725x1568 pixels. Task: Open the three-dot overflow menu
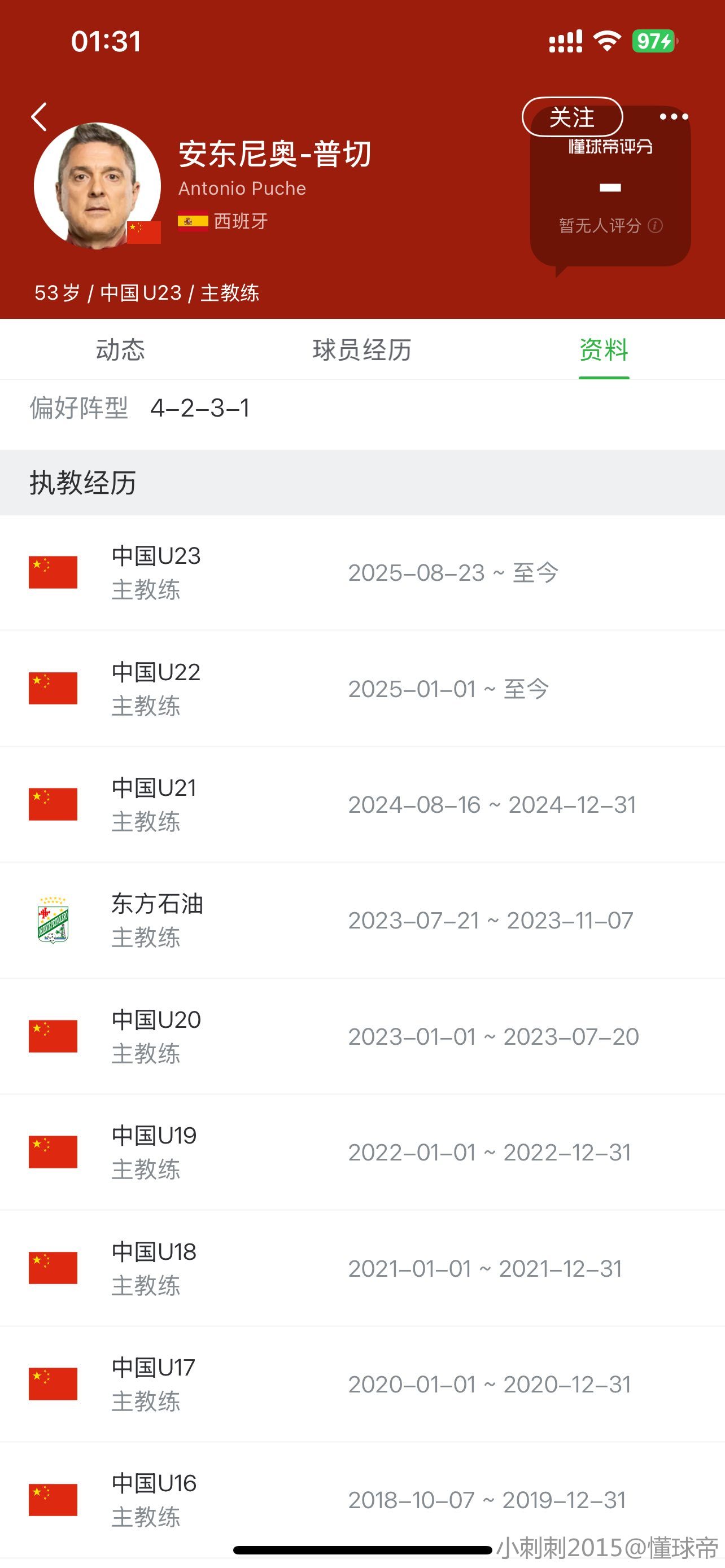[x=673, y=117]
